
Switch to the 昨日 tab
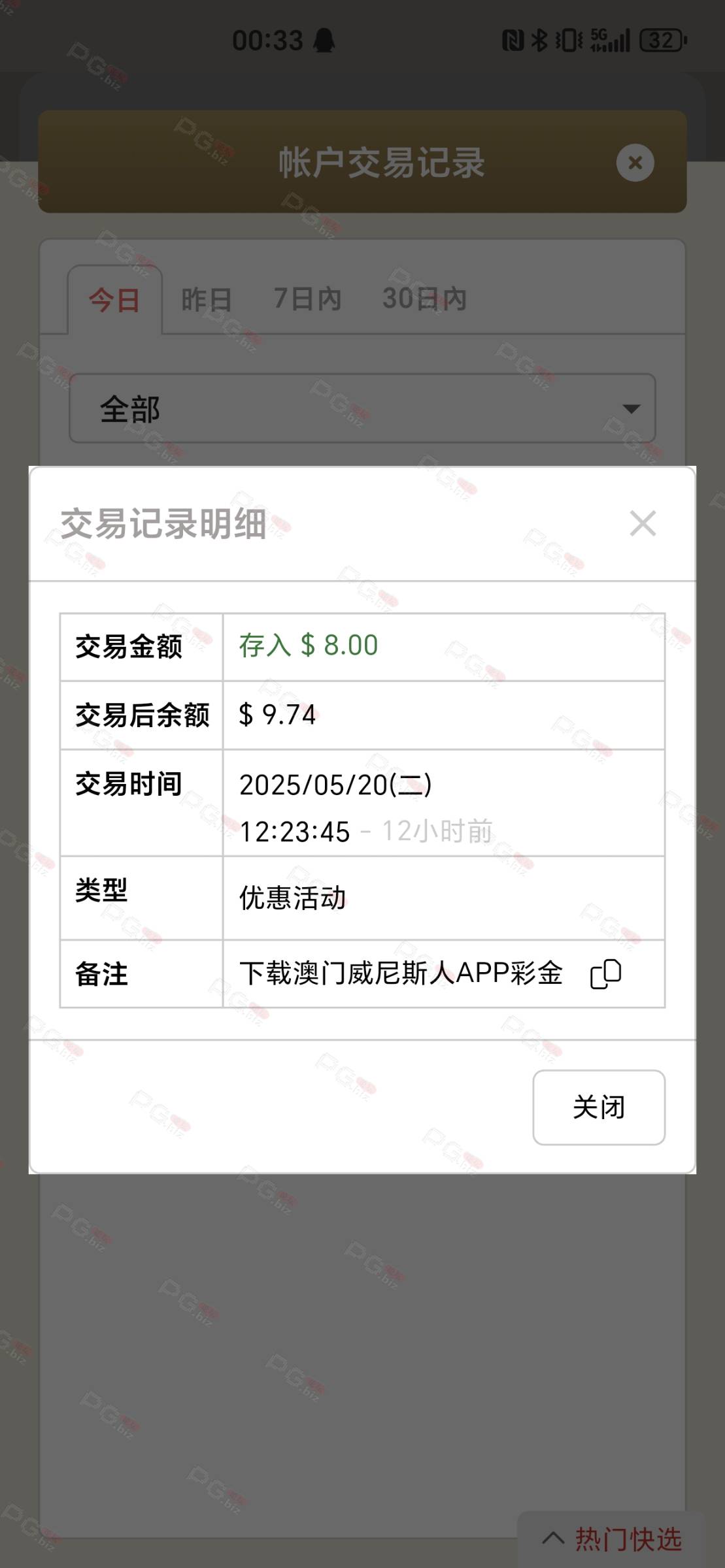pyautogui.click(x=207, y=299)
